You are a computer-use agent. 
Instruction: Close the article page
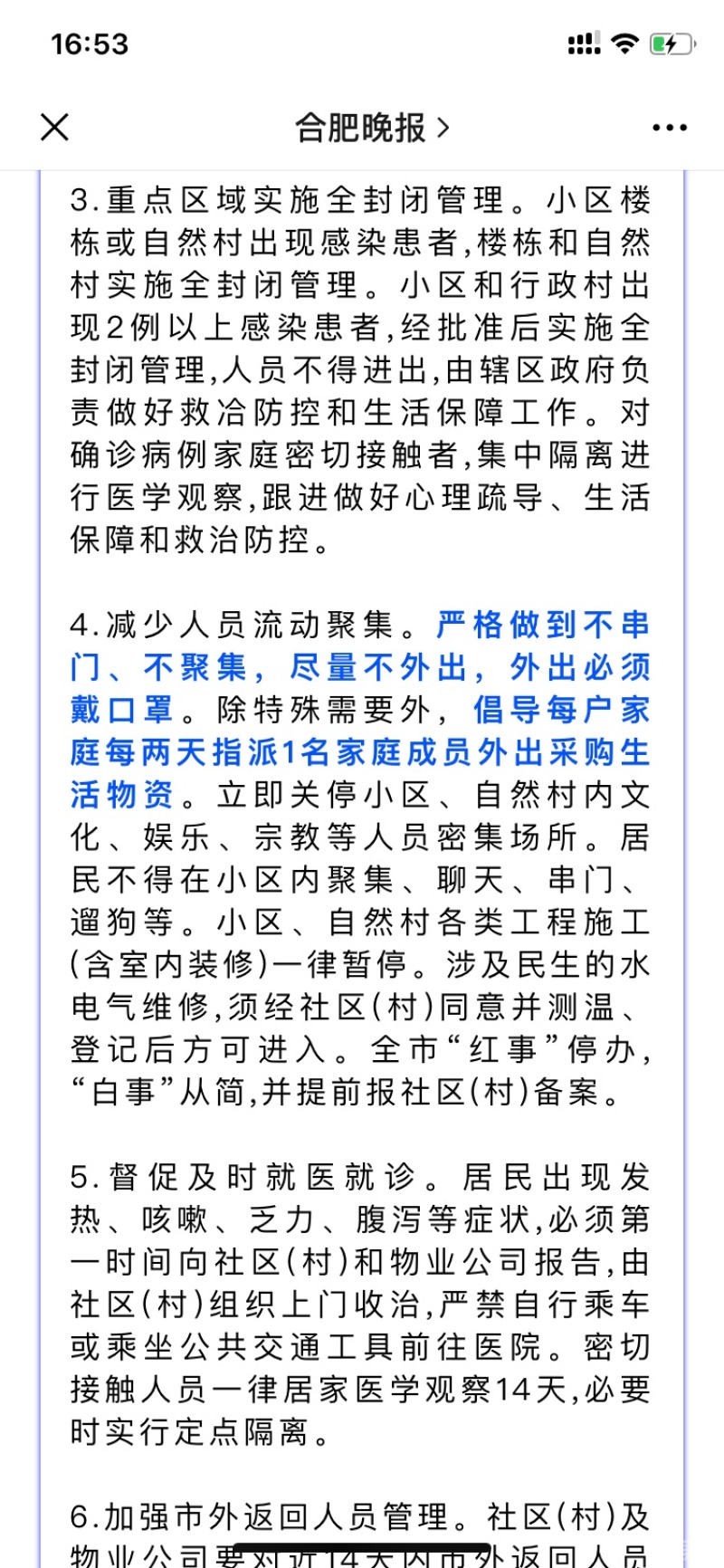(55, 128)
